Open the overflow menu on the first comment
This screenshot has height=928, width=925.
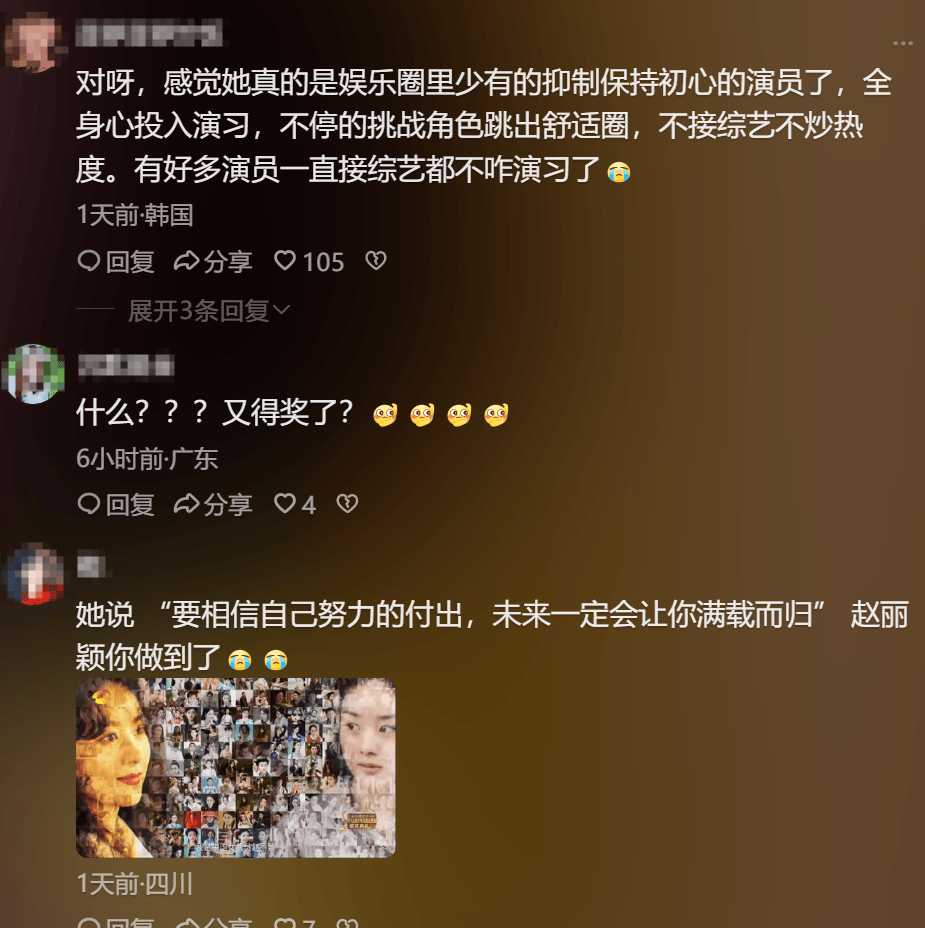[x=902, y=43]
